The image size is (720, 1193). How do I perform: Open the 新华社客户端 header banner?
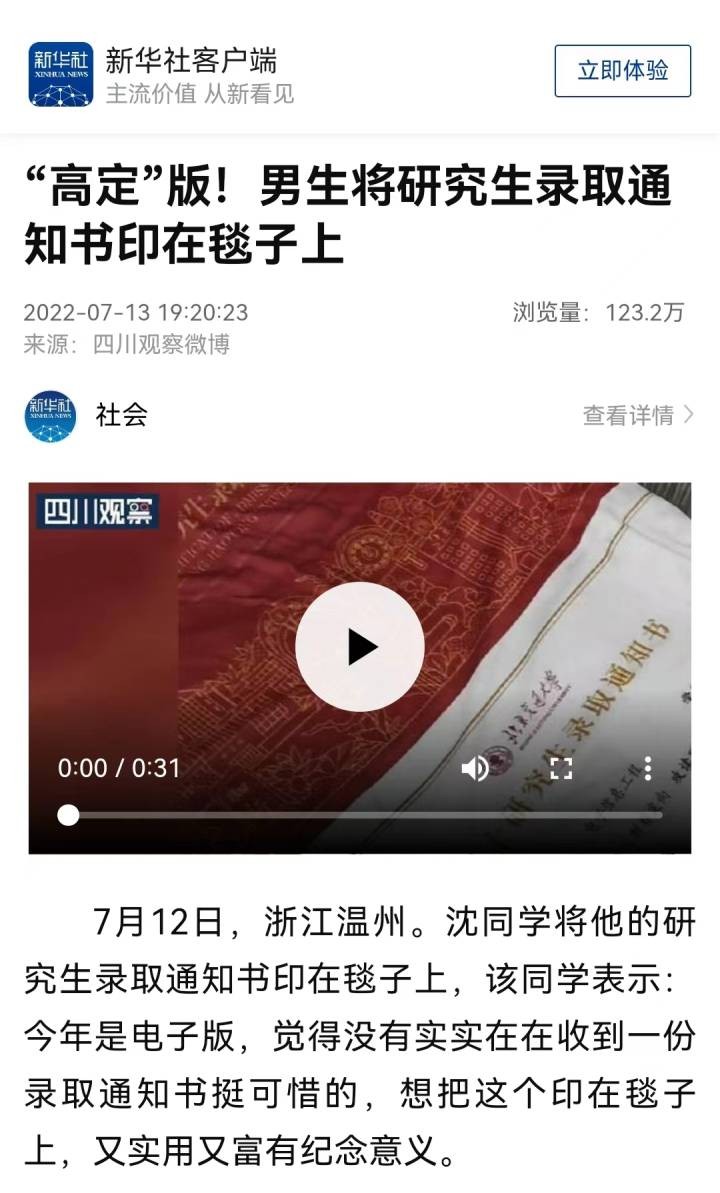pyautogui.click(x=190, y=73)
